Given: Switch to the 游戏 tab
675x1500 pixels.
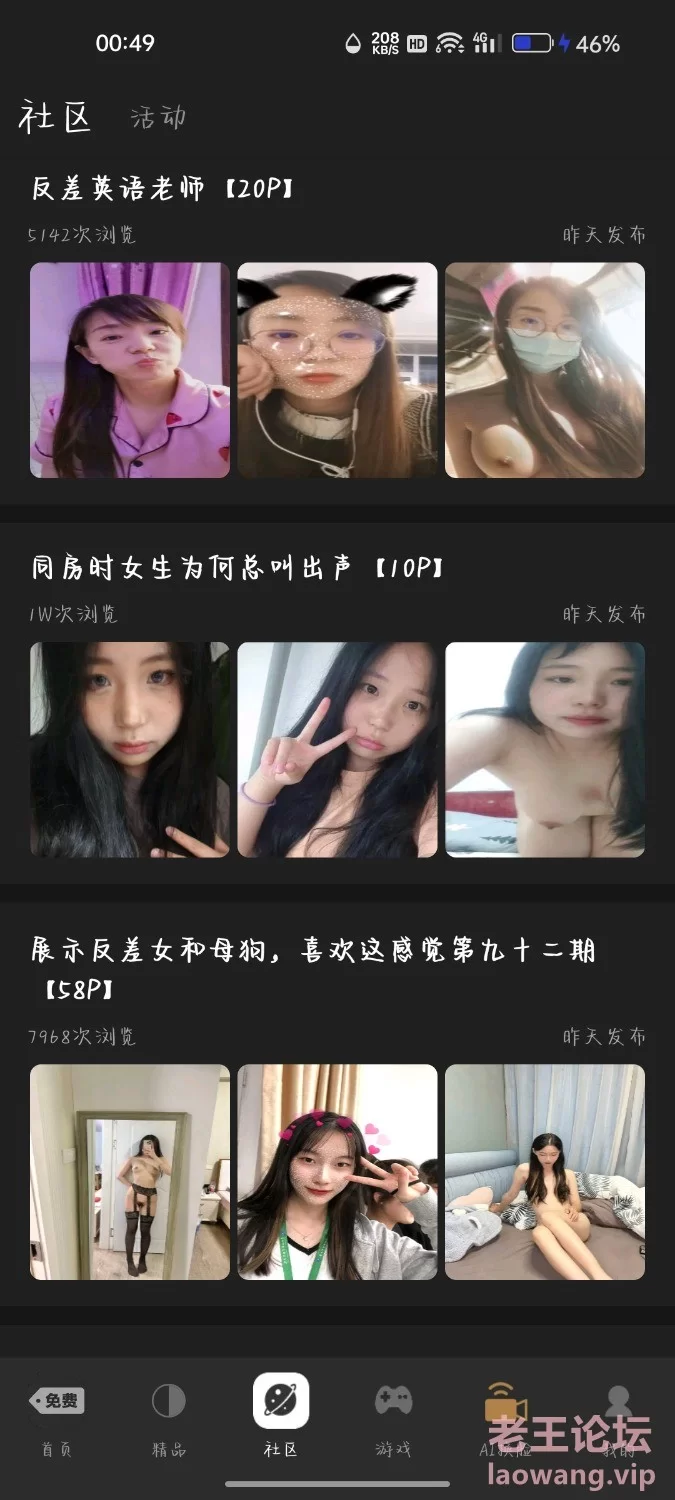Looking at the screenshot, I should 393,1418.
